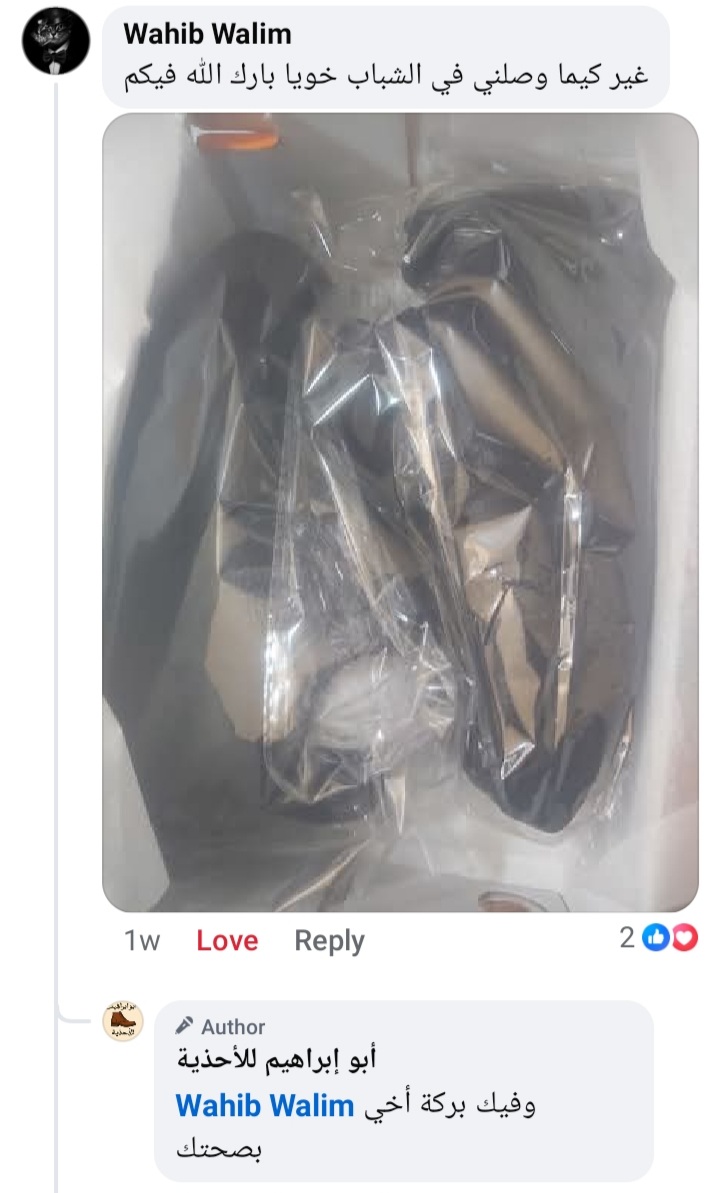Open Wahib Walim's profile picture
Viewport: 720px width, 1193px height.
pos(58,42)
